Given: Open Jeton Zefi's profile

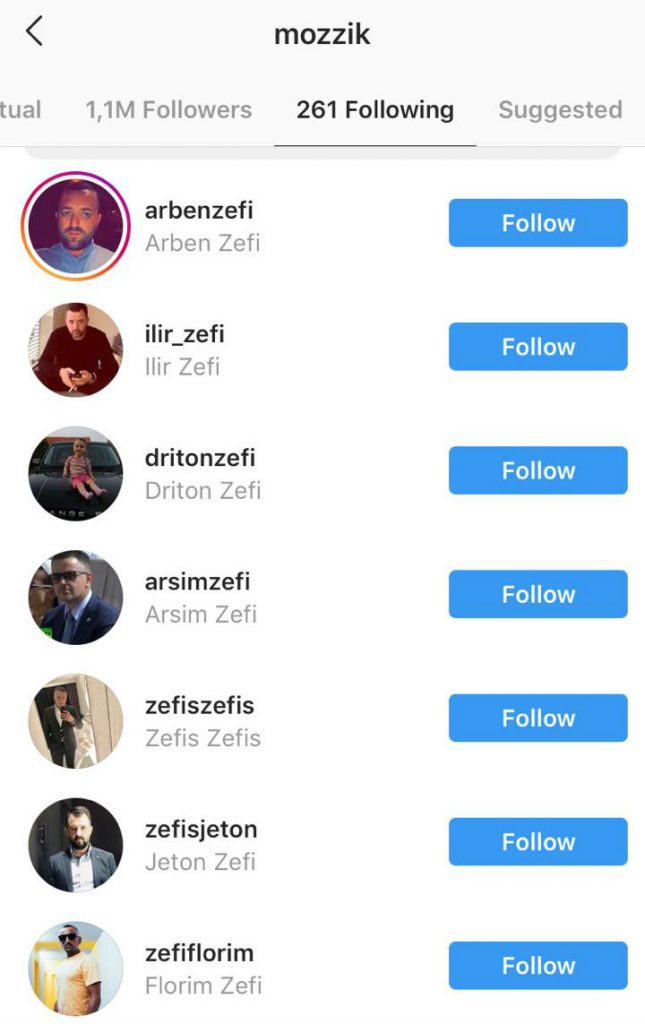Looking at the screenshot, I should [x=201, y=830].
